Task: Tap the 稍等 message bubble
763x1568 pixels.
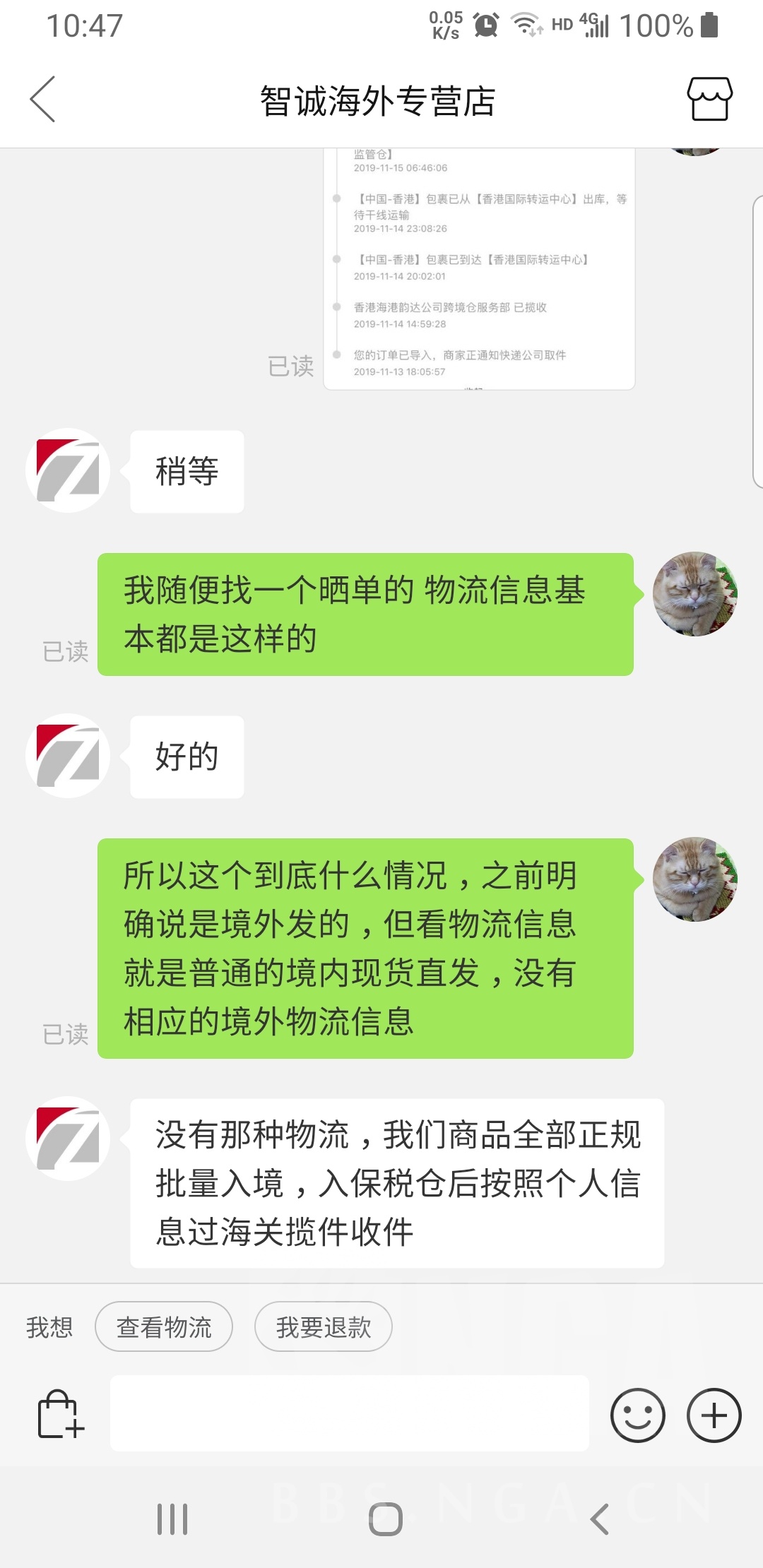Action: click(187, 471)
